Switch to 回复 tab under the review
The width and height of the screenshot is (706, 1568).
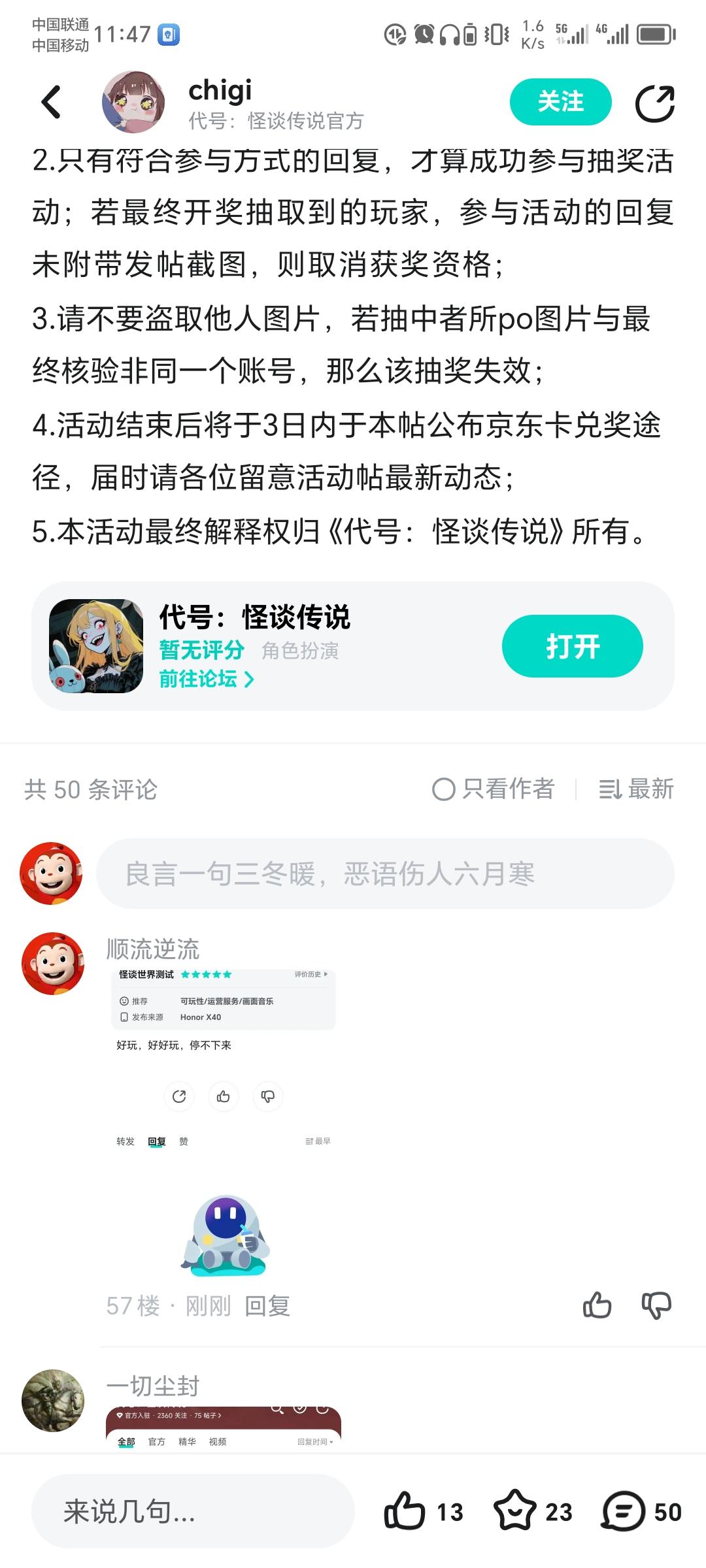pos(155,1141)
